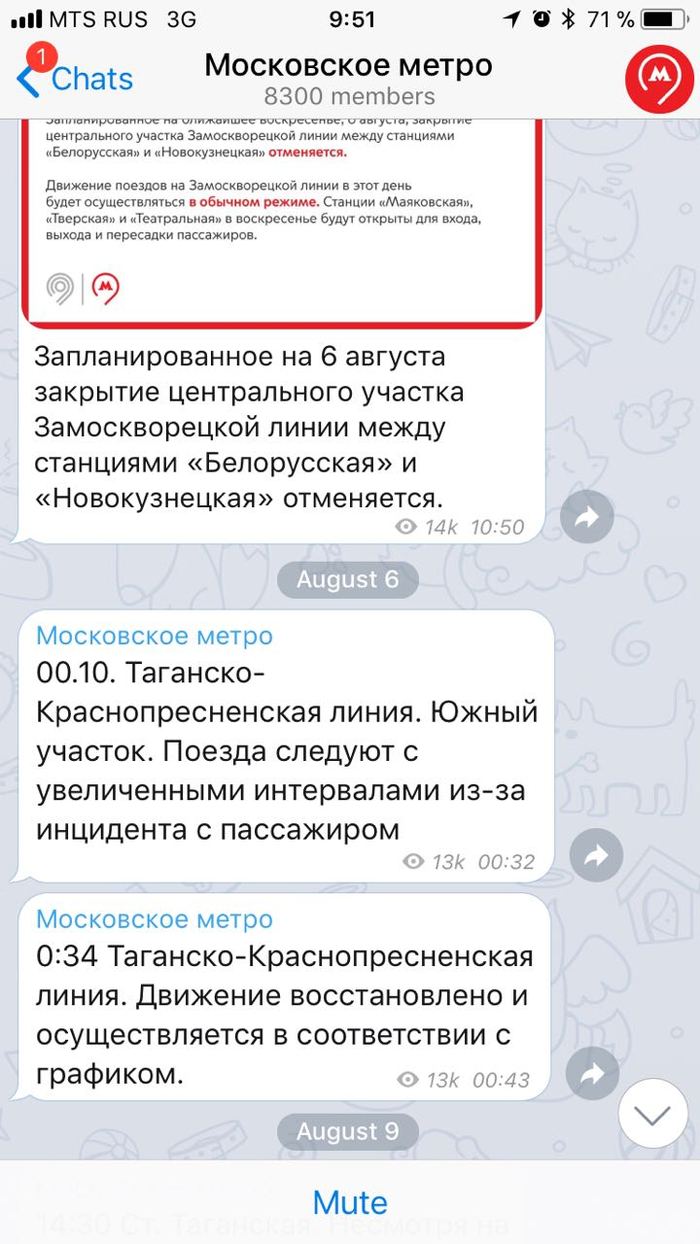700x1244 pixels.
Task: Go back to Chats list
Action: point(75,78)
